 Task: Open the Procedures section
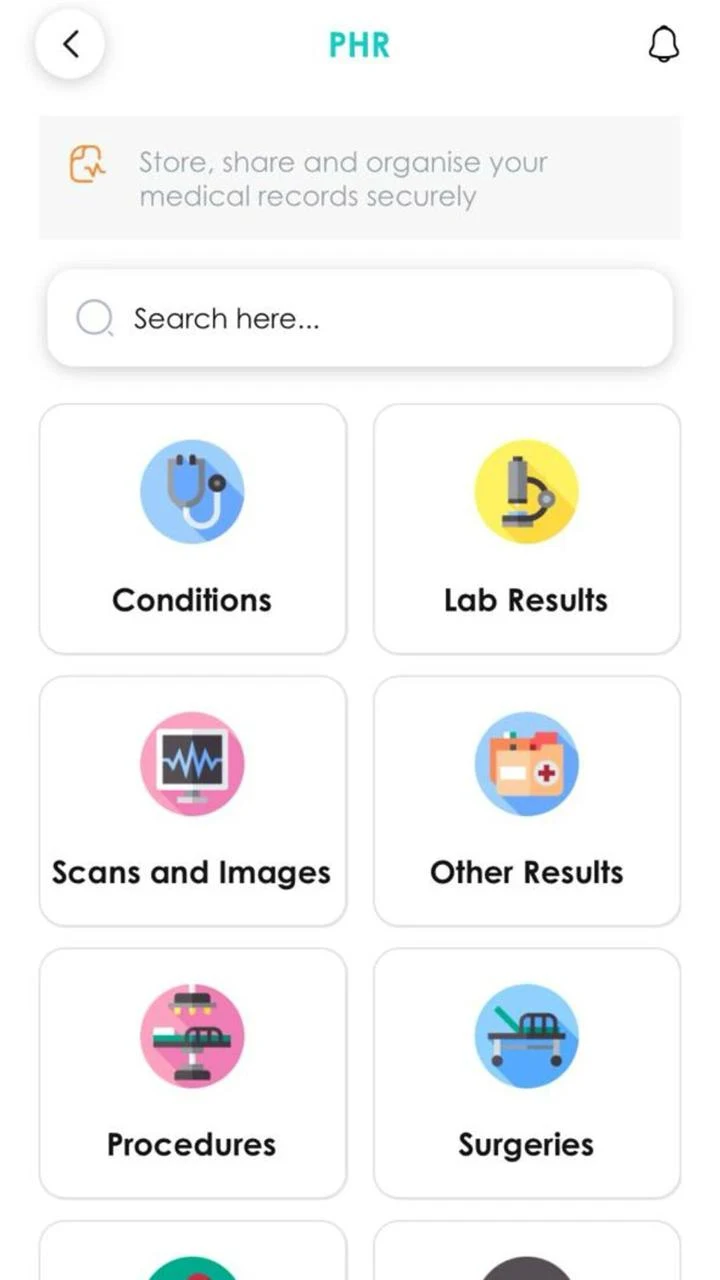click(193, 1073)
